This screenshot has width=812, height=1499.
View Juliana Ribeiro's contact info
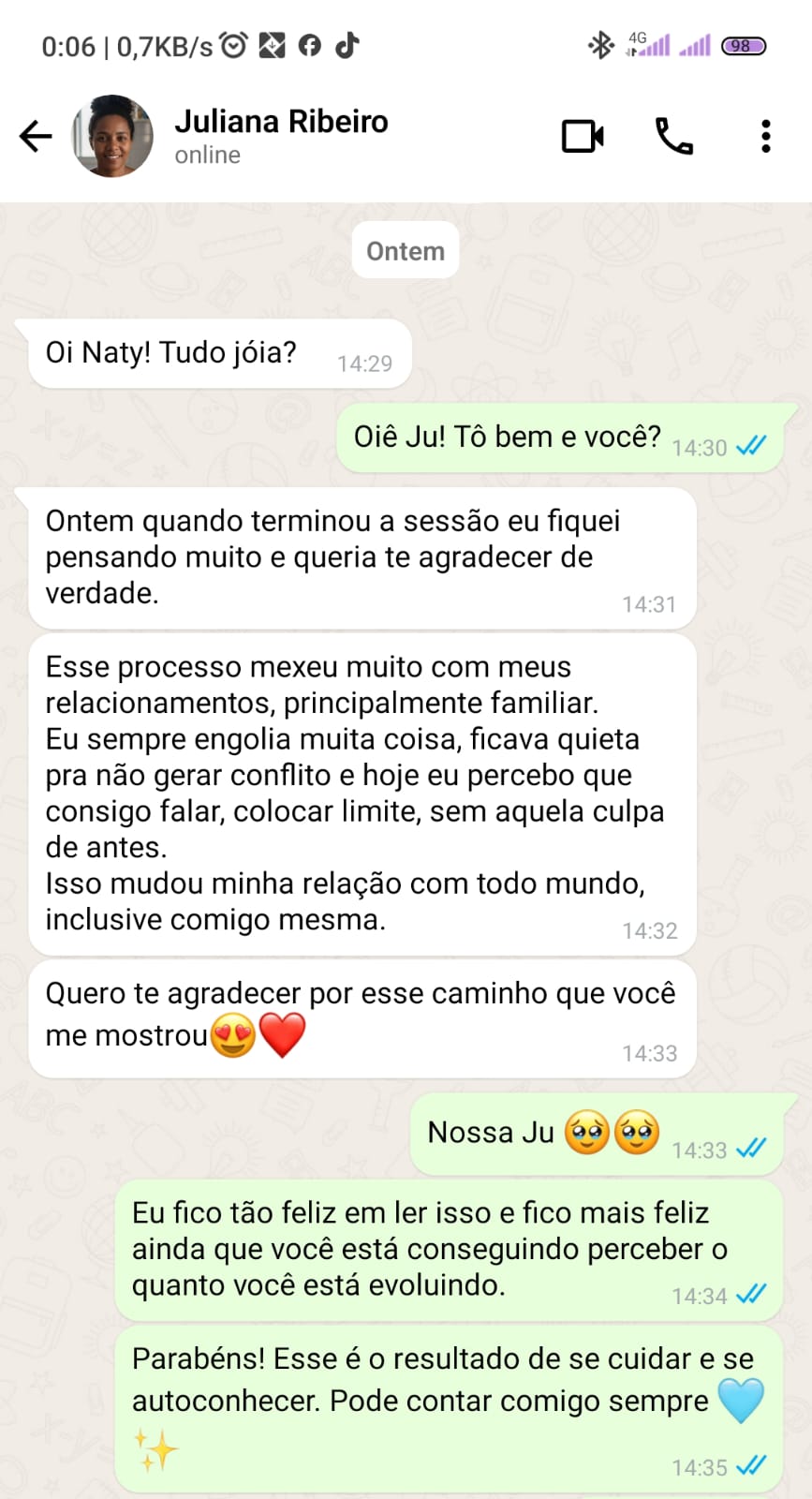(281, 136)
